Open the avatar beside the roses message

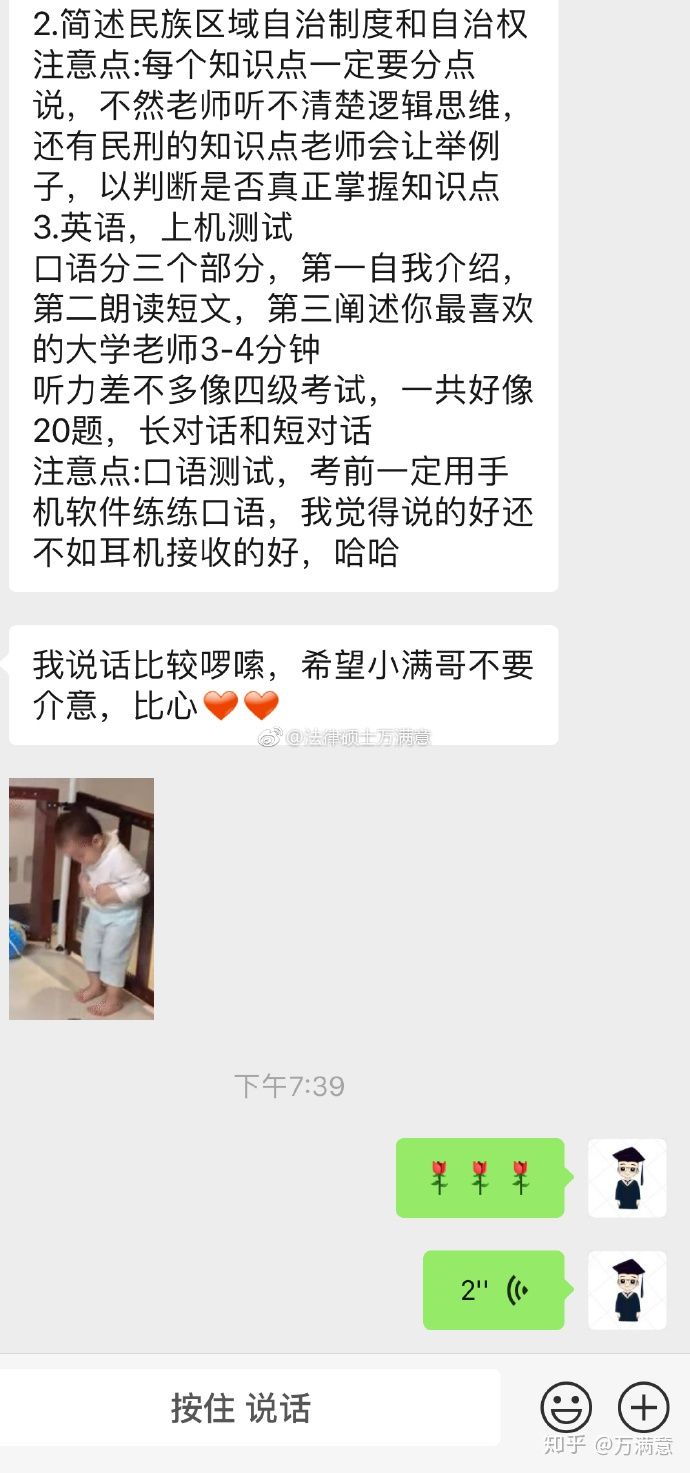(627, 1178)
